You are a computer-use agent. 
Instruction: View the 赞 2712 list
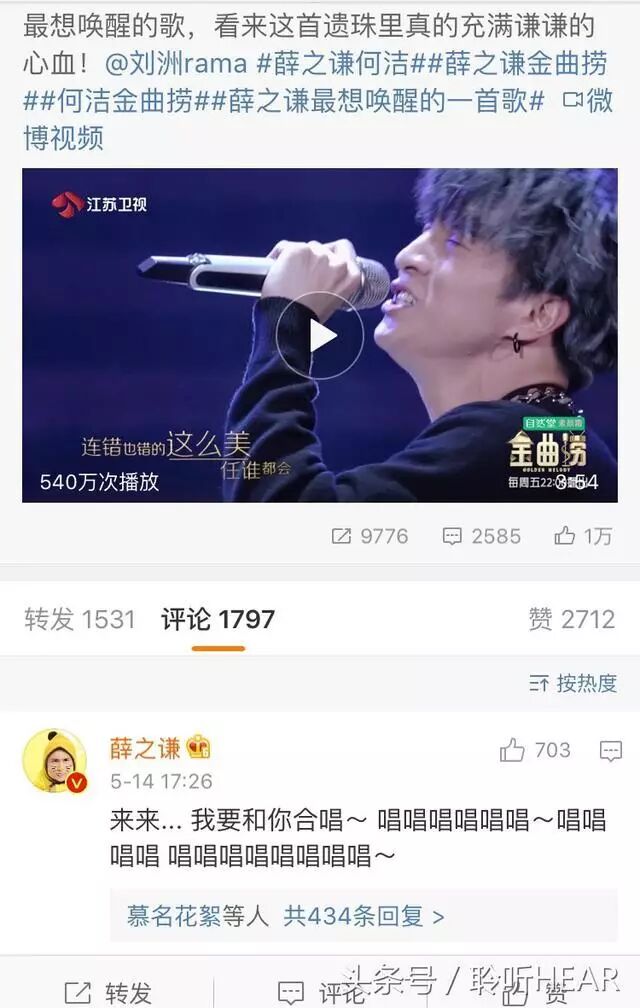571,619
